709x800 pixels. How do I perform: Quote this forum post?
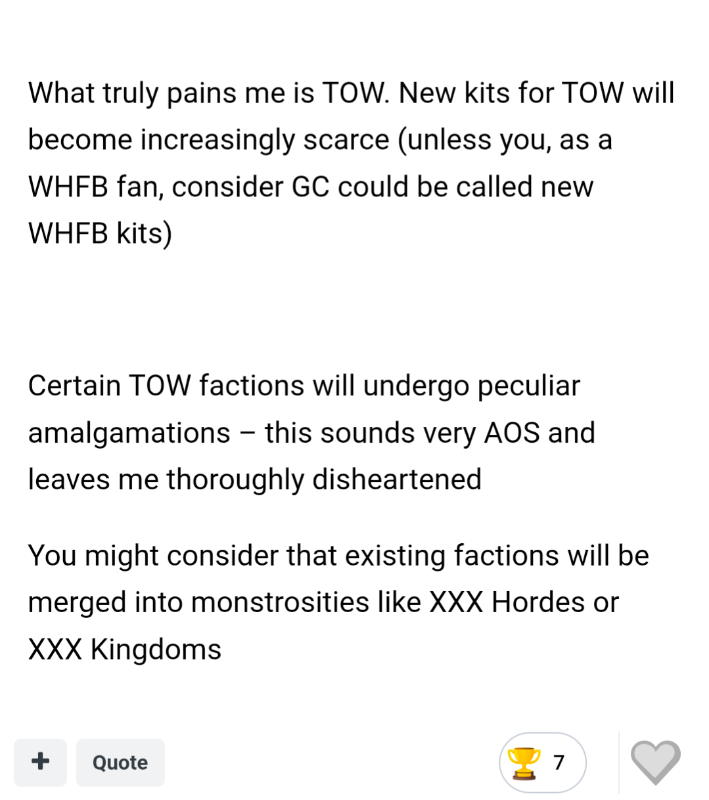(120, 762)
